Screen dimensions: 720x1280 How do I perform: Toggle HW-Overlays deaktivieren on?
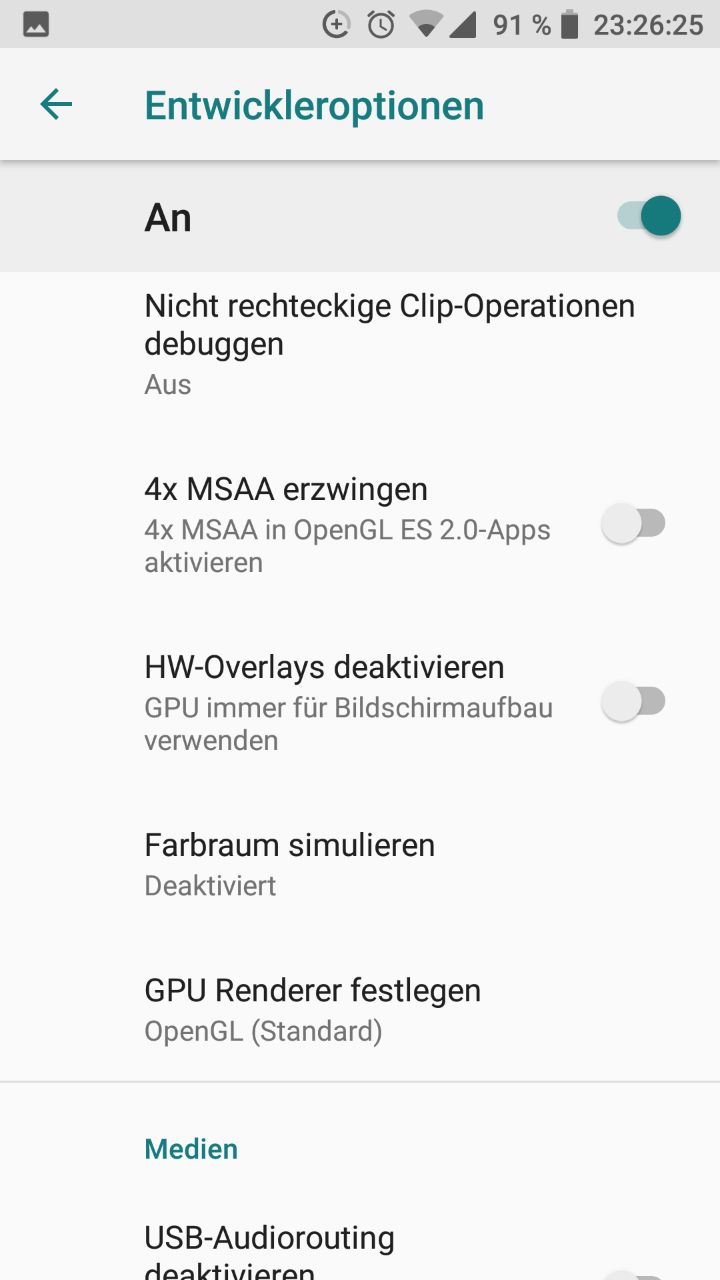click(634, 702)
